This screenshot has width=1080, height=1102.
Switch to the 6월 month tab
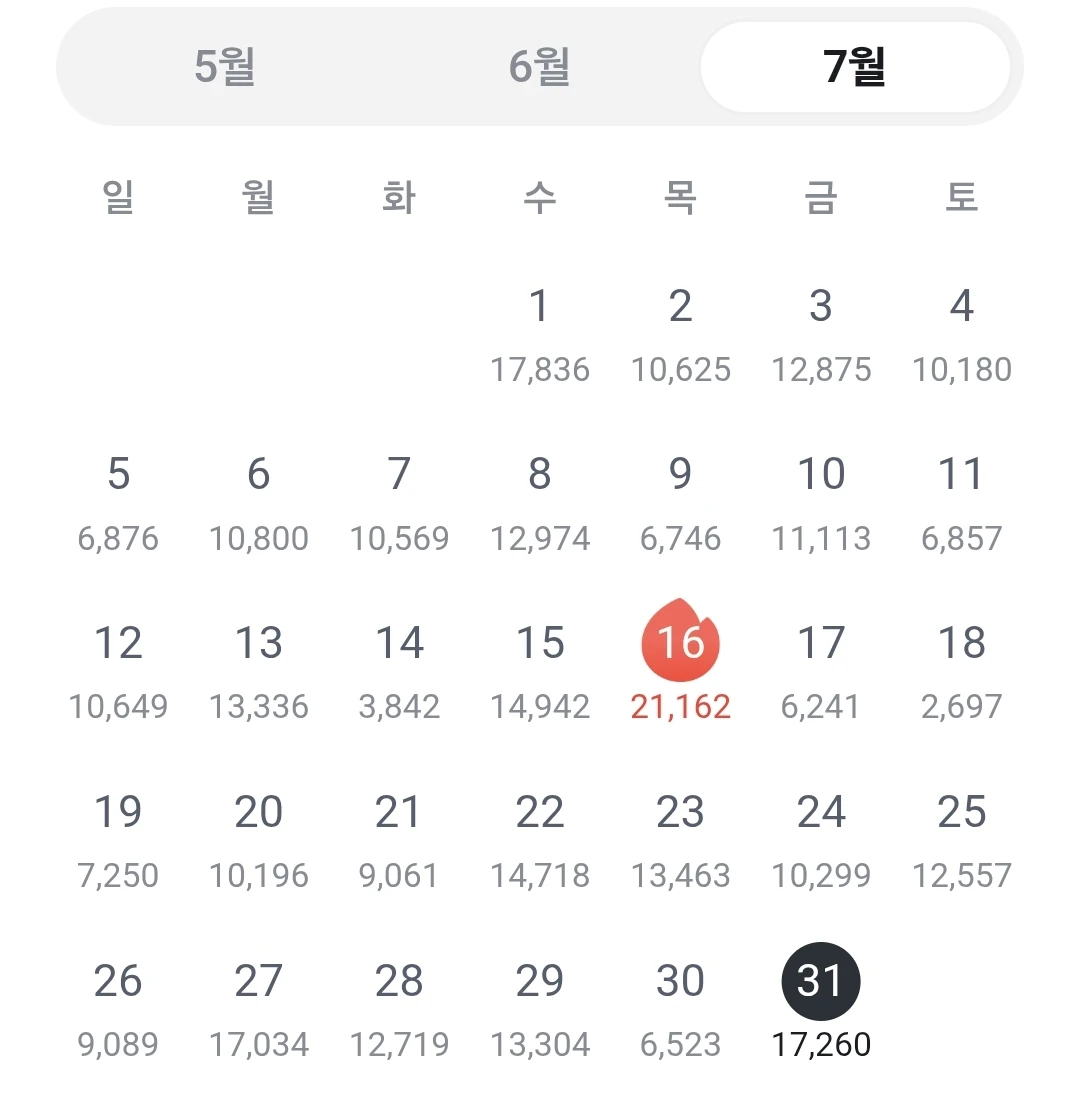click(540, 67)
